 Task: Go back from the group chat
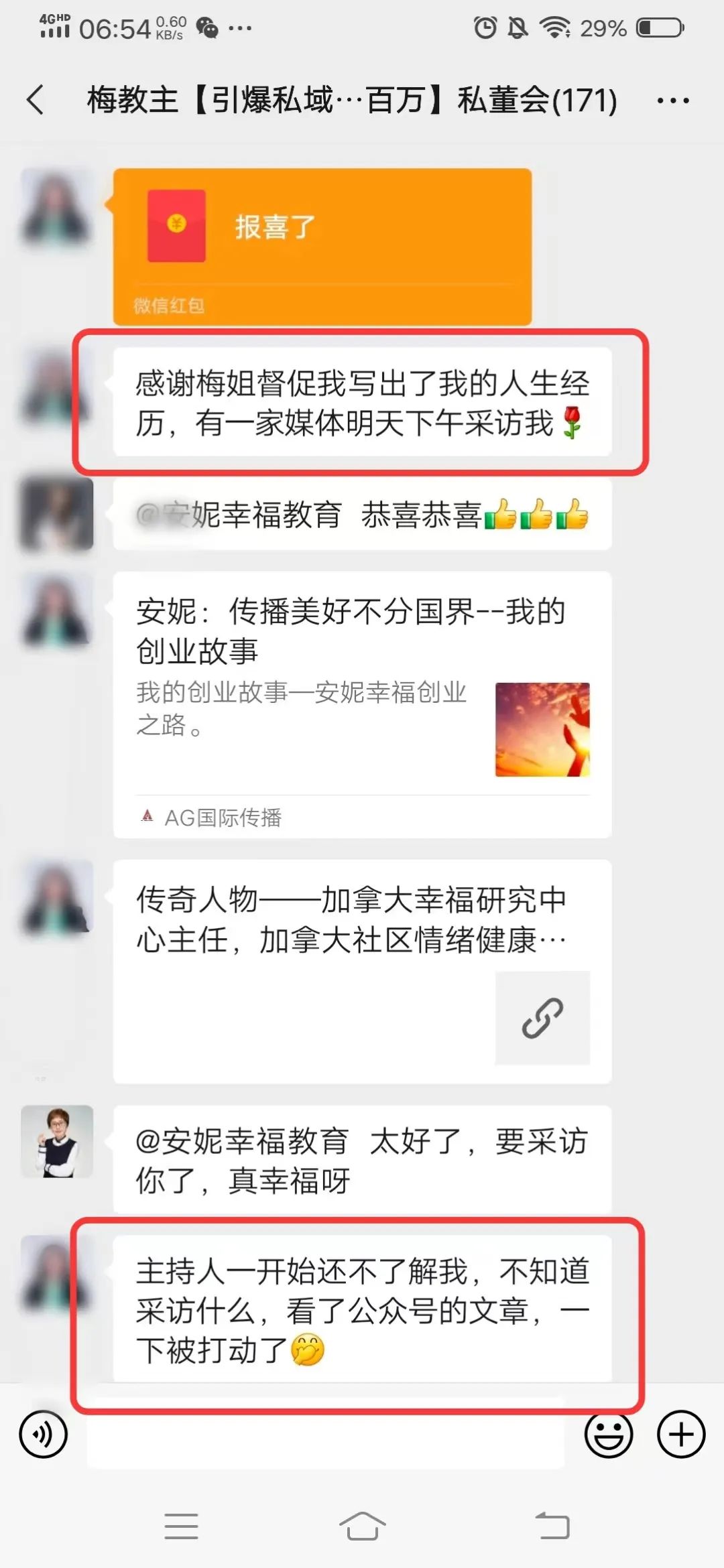pos(35,101)
